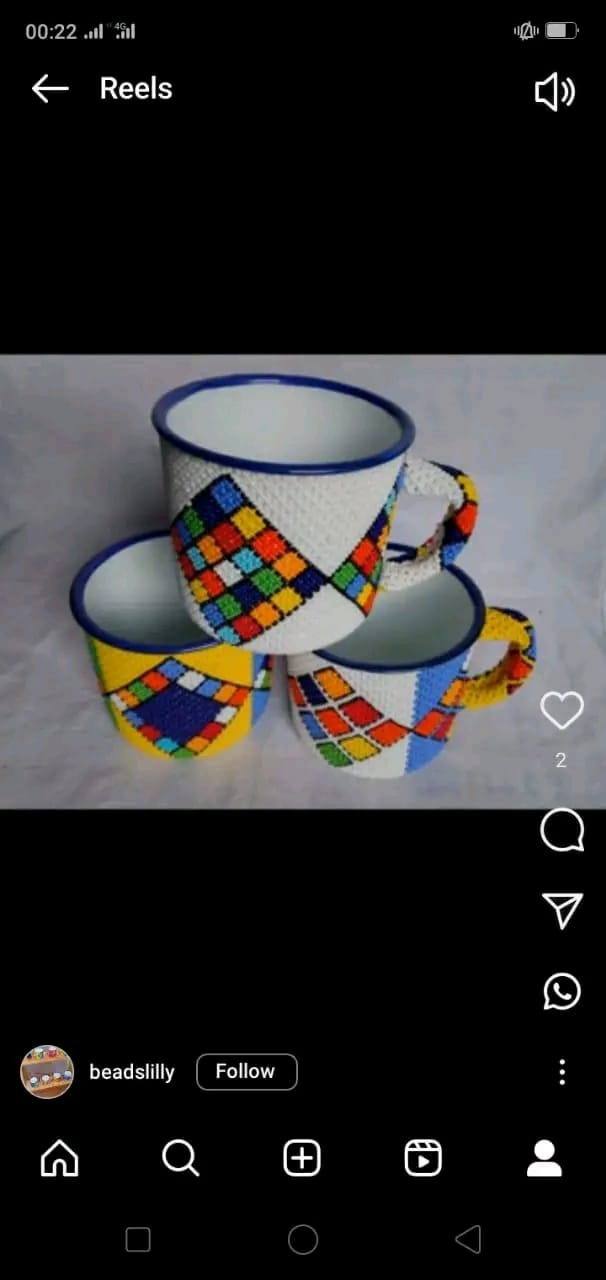Switch to the Reels tab
Image resolution: width=606 pixels, height=1280 pixels.
[x=423, y=1158]
